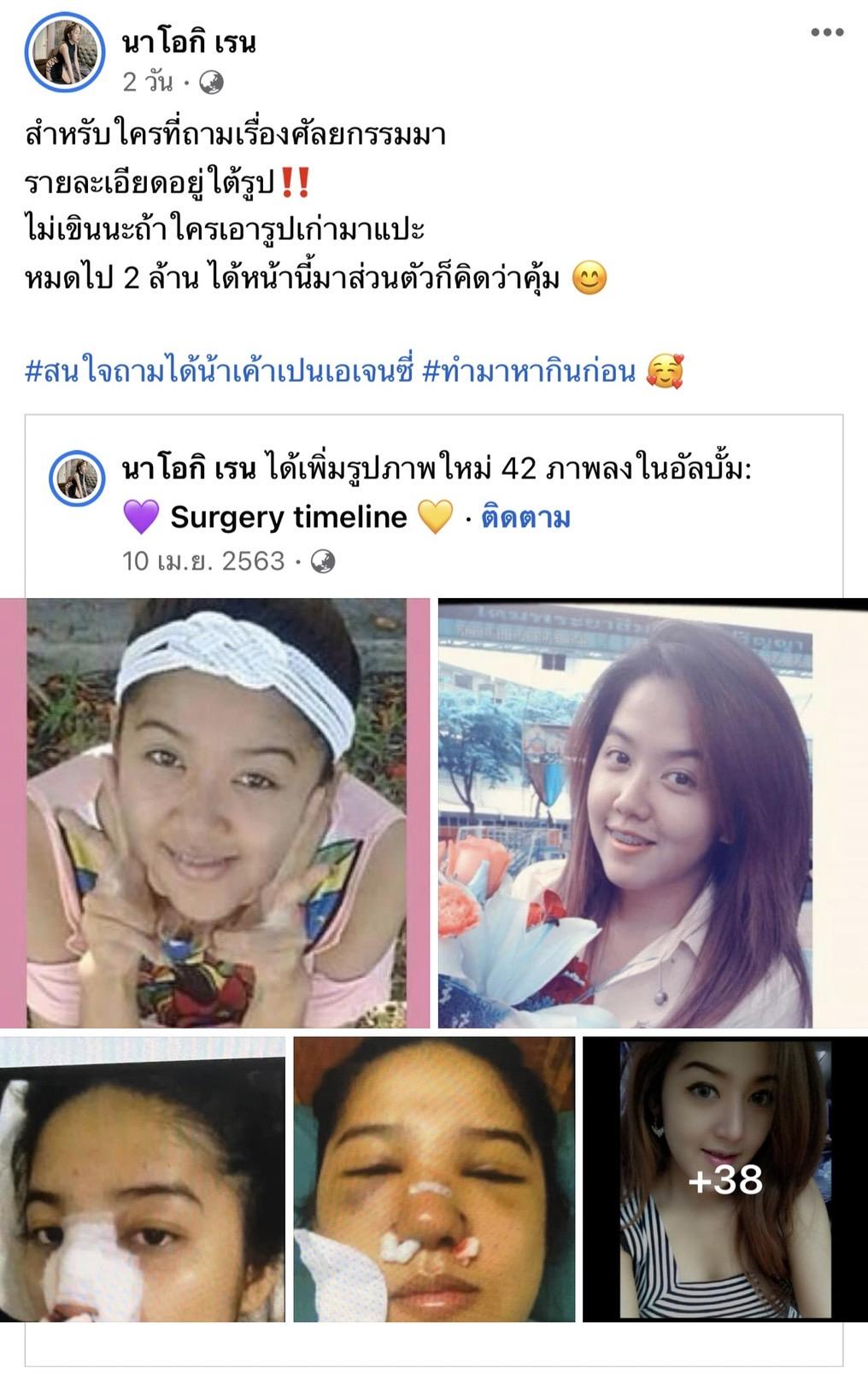
Task: Open the นาโอกิ เรน profile name
Action: 189,41
